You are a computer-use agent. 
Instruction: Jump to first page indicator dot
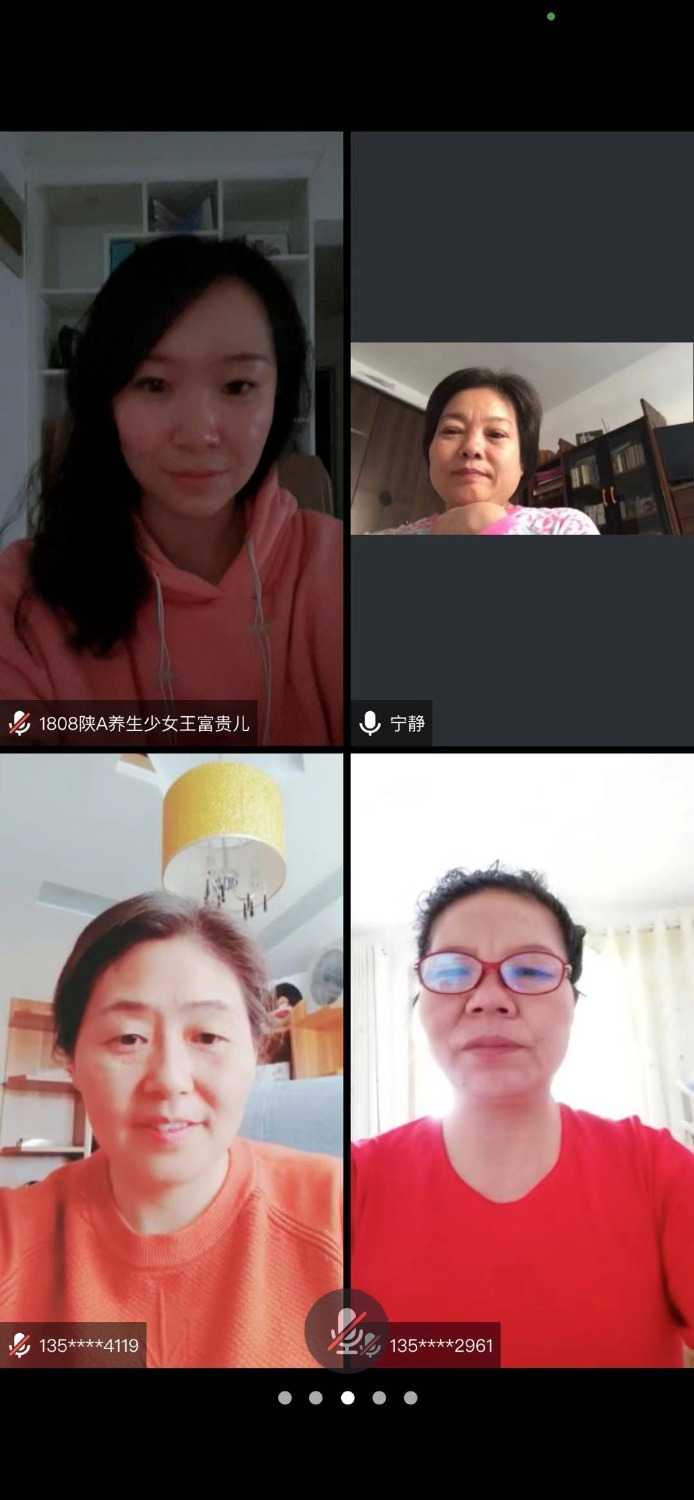click(285, 1398)
